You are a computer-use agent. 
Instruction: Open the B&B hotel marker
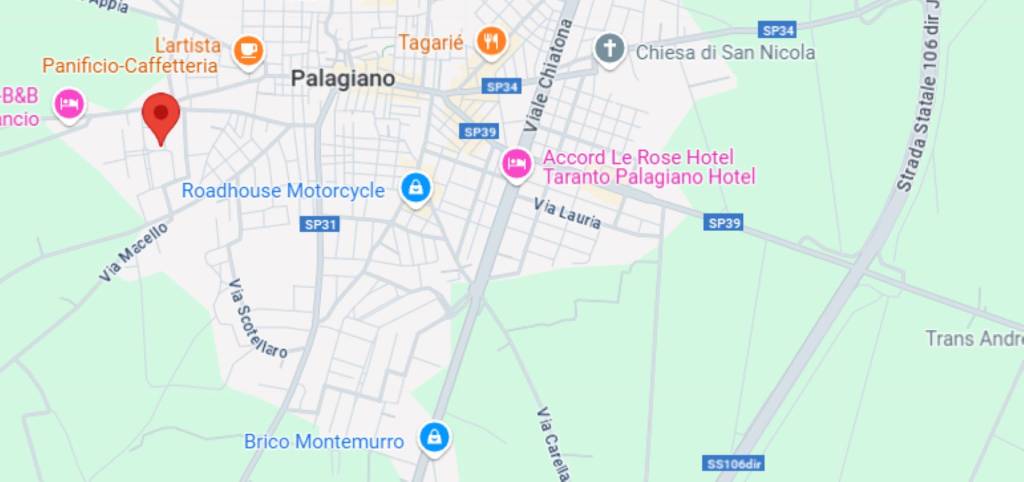coord(69,104)
